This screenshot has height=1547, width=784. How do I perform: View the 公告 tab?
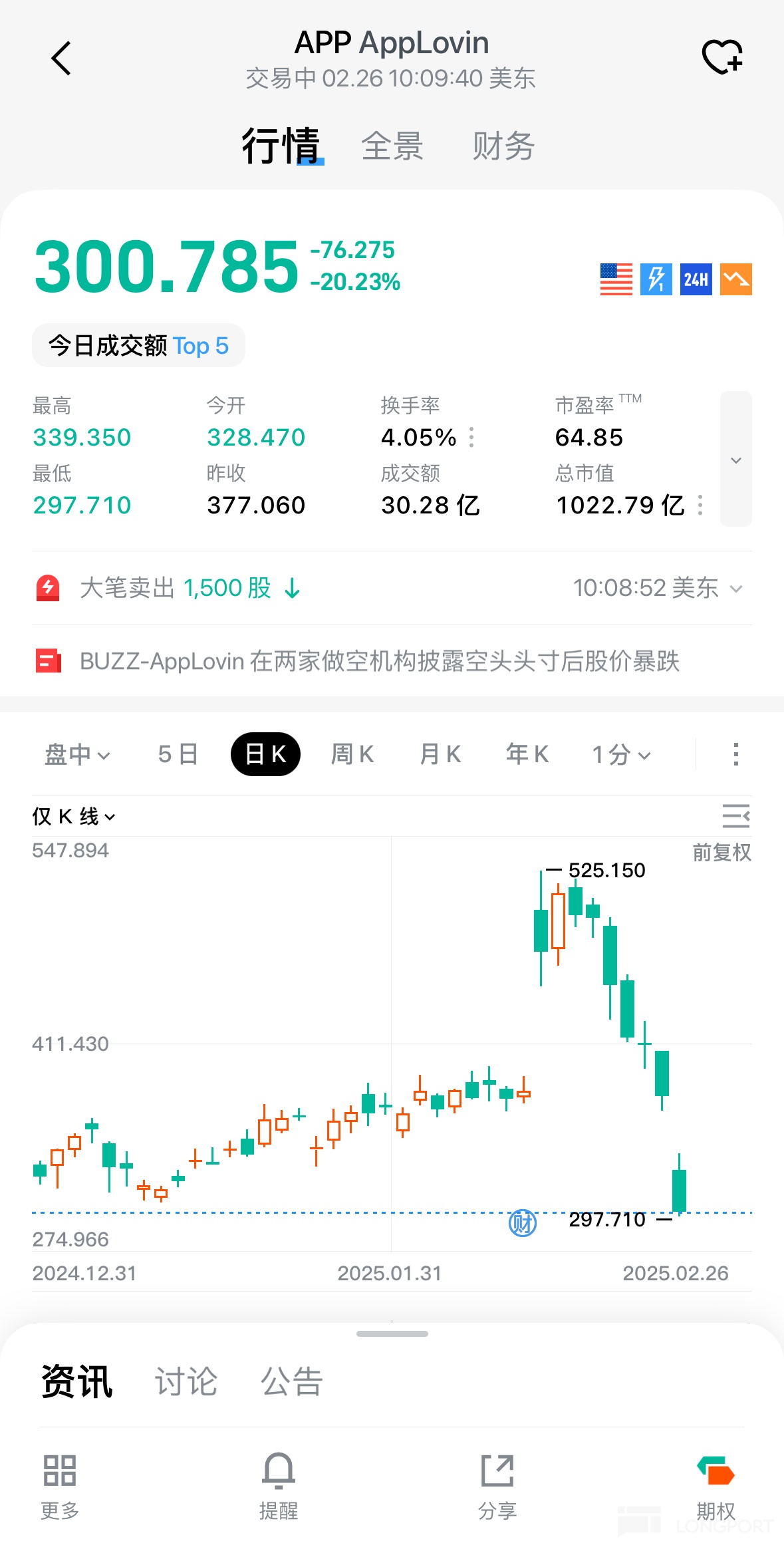(x=291, y=1381)
